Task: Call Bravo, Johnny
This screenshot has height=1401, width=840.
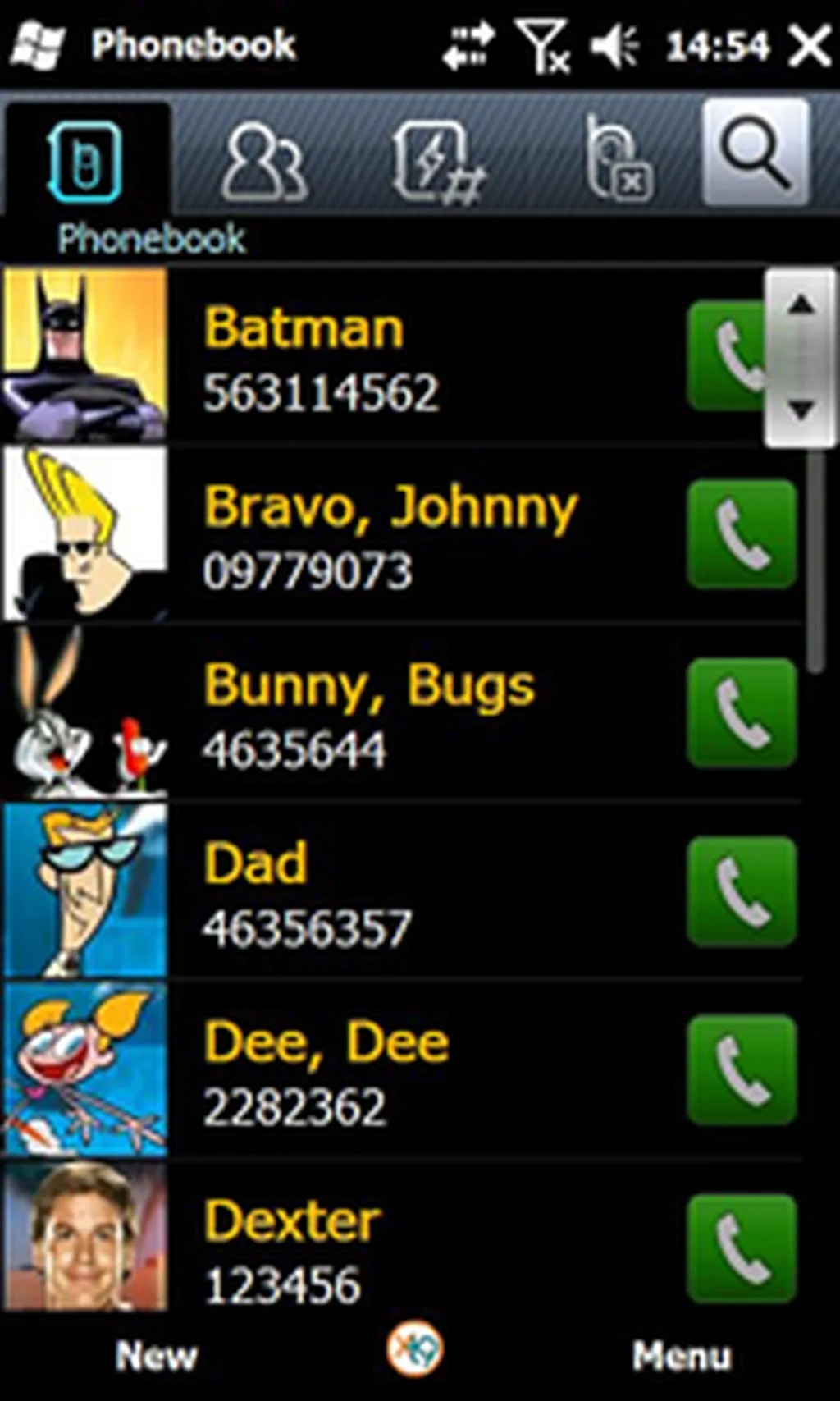Action: pyautogui.click(x=742, y=534)
